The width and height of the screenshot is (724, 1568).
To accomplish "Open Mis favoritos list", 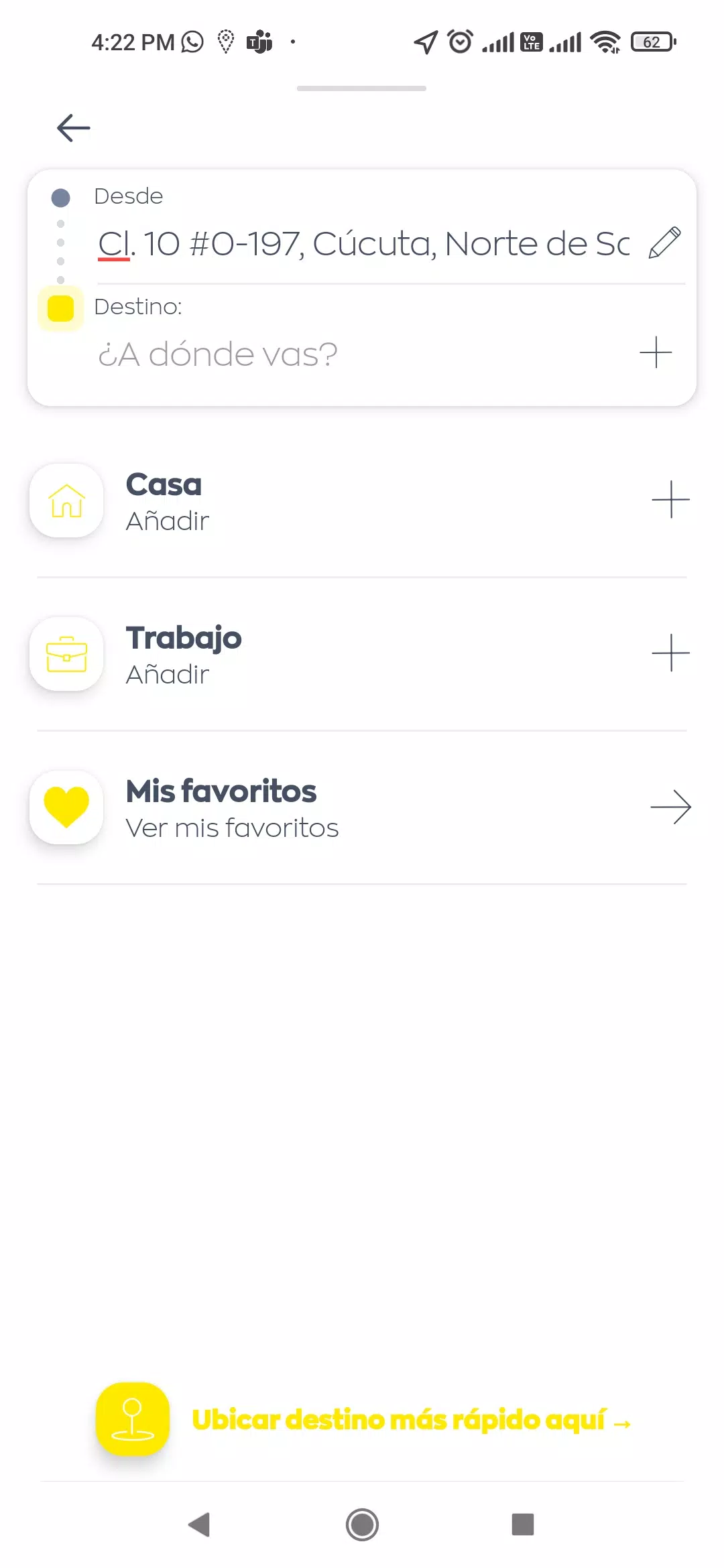I will [x=362, y=807].
